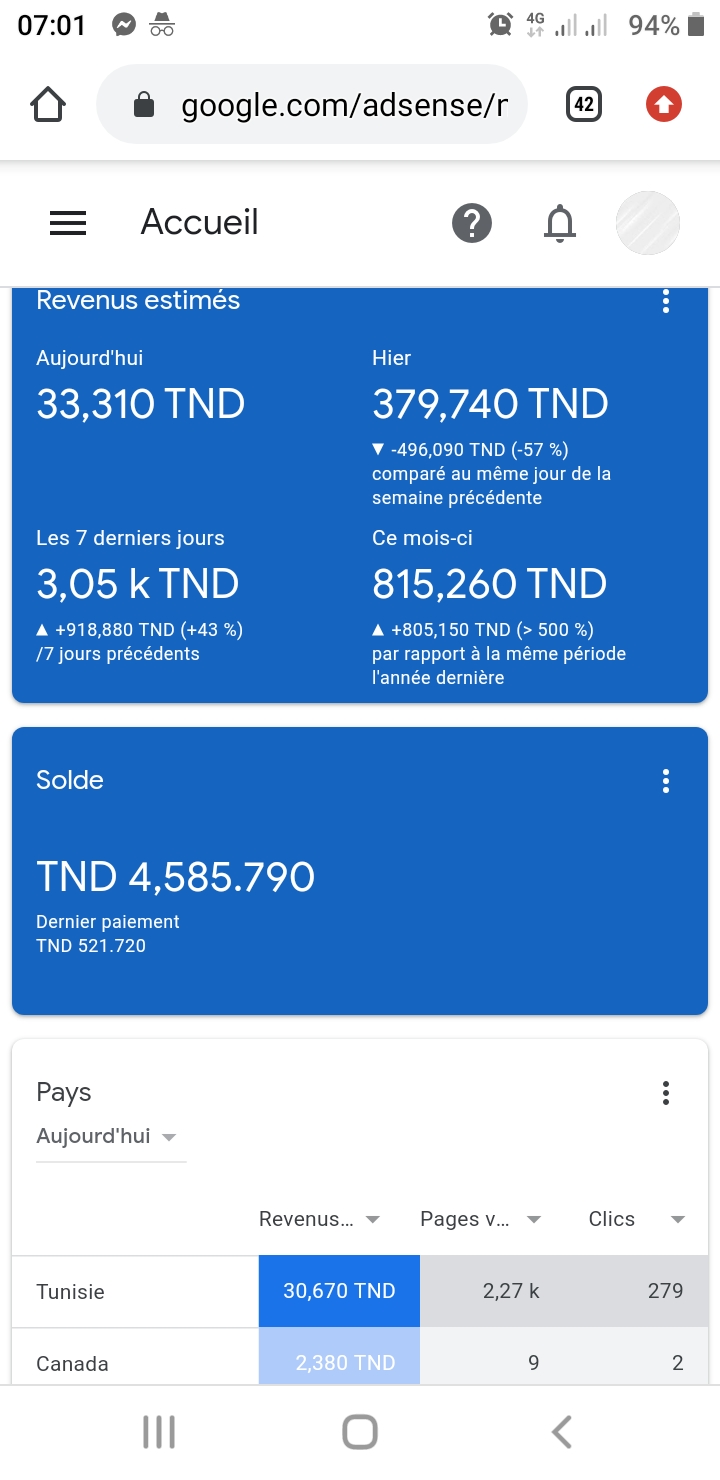Edit the google.com/adsense address bar
The height and width of the screenshot is (1480, 720).
[312, 104]
